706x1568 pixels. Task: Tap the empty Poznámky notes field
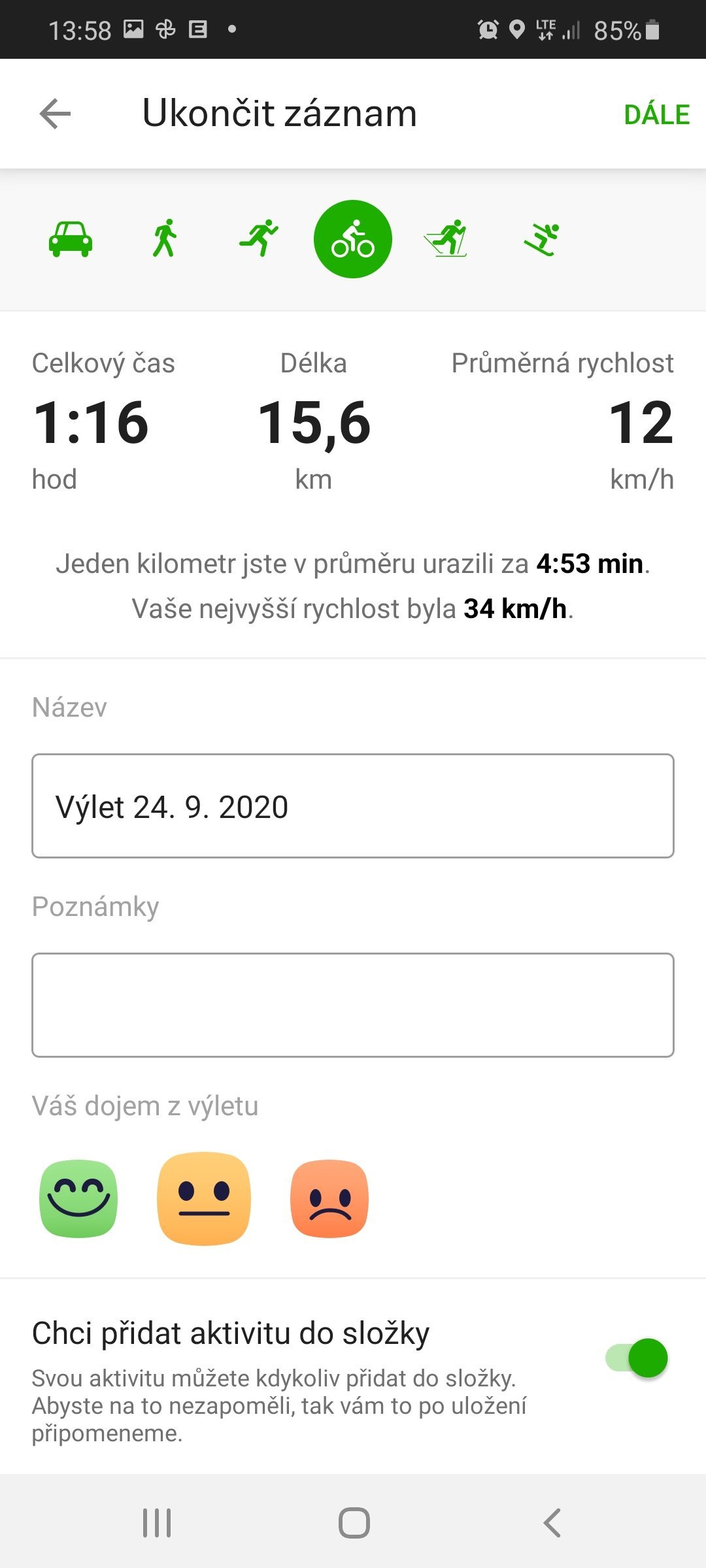[x=353, y=1005]
